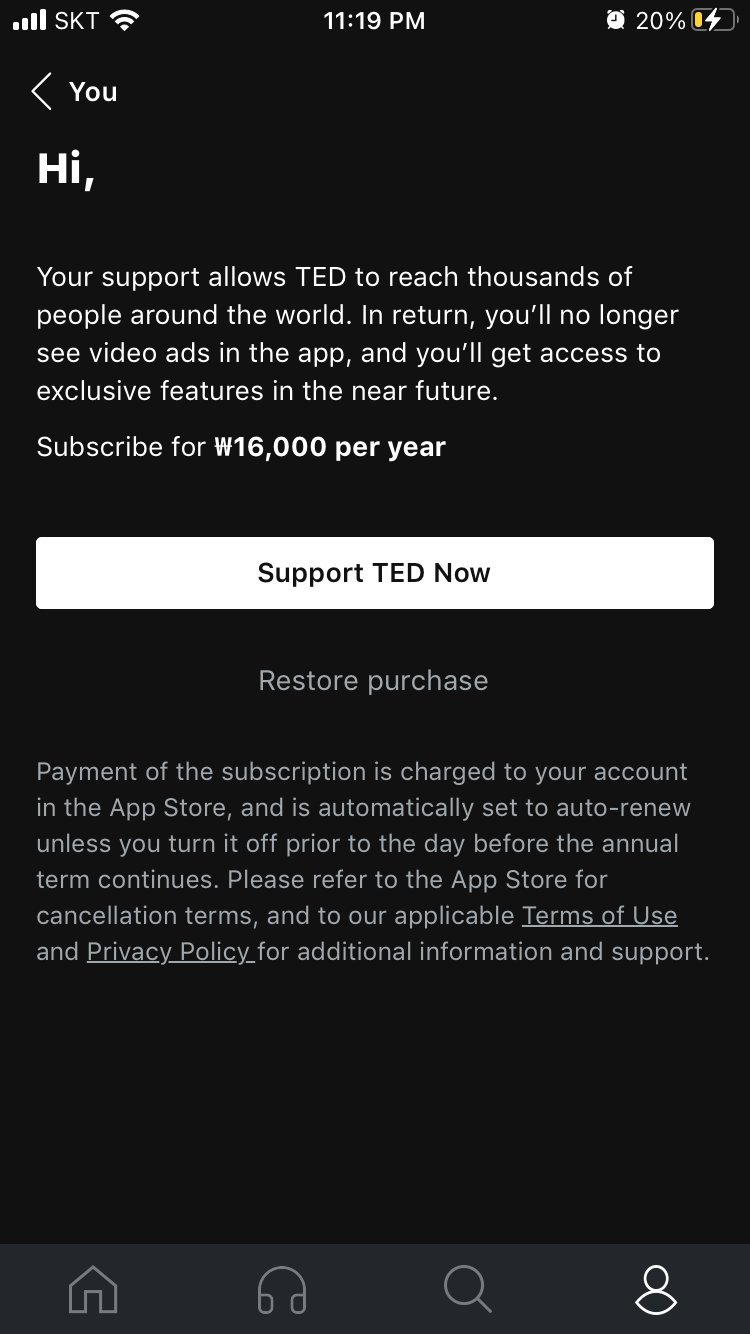Switch to the Home tab

[x=93, y=1289]
